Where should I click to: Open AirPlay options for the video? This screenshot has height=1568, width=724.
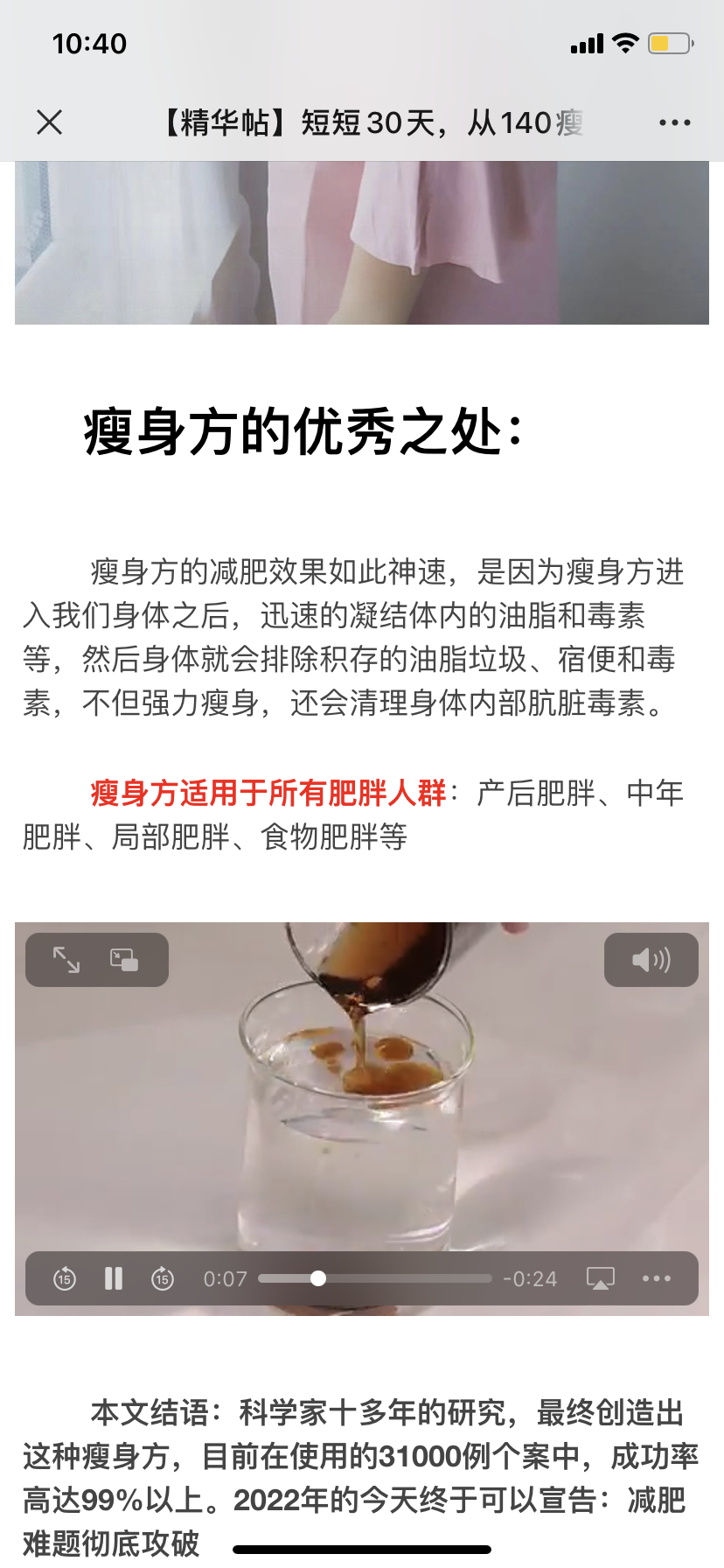click(600, 1278)
